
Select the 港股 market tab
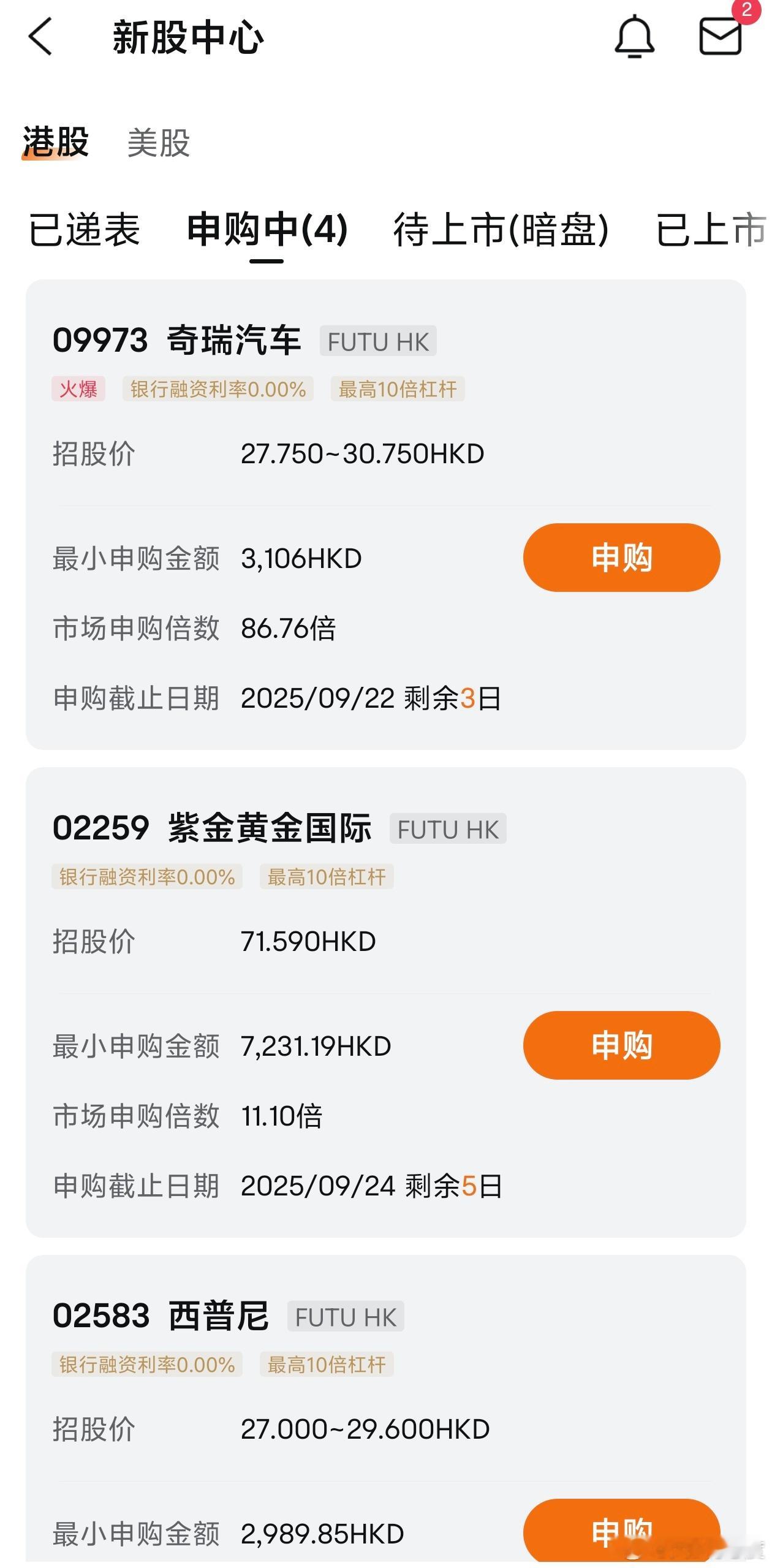[55, 142]
